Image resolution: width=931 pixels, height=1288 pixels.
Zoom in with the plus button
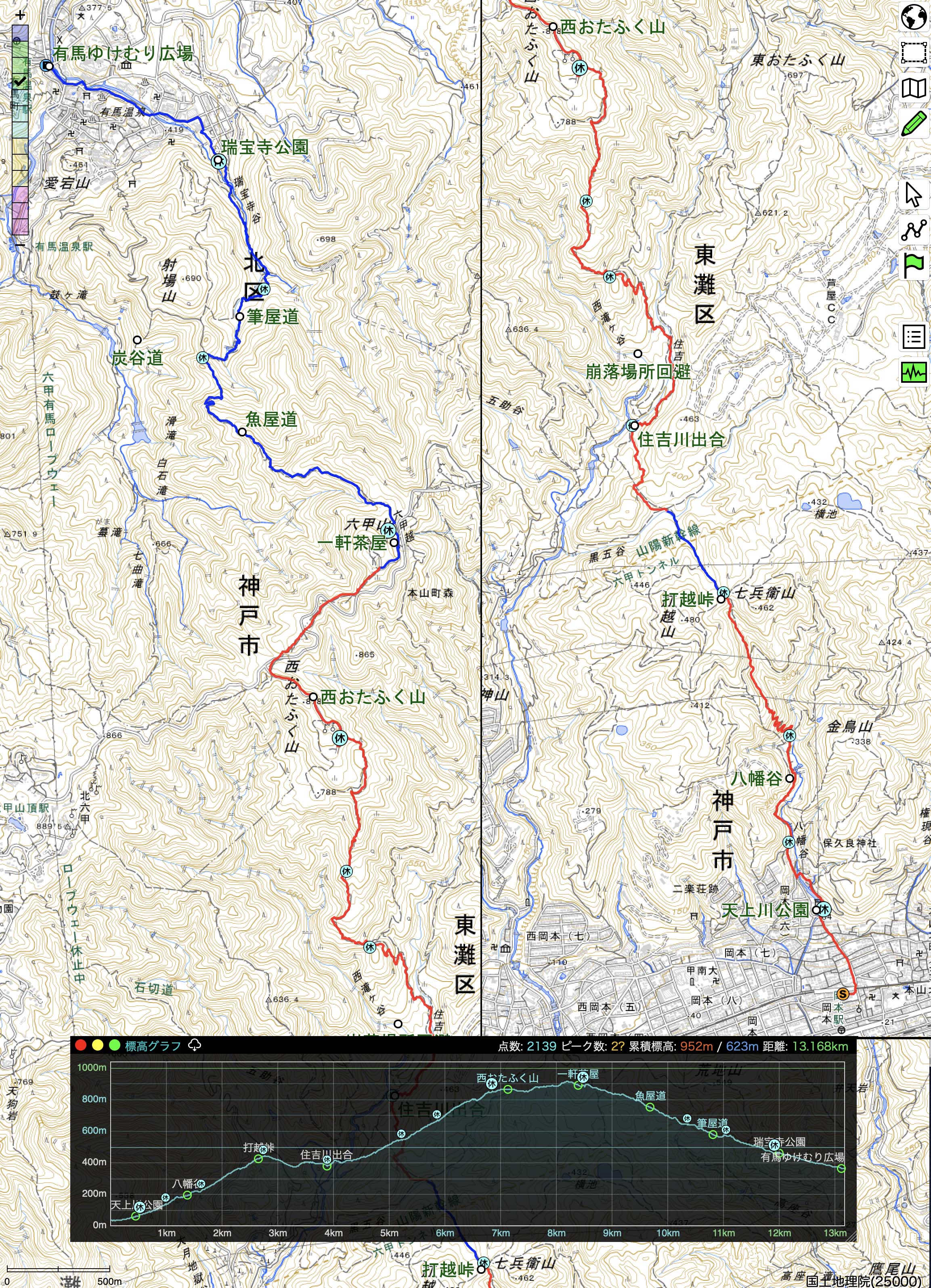(20, 15)
